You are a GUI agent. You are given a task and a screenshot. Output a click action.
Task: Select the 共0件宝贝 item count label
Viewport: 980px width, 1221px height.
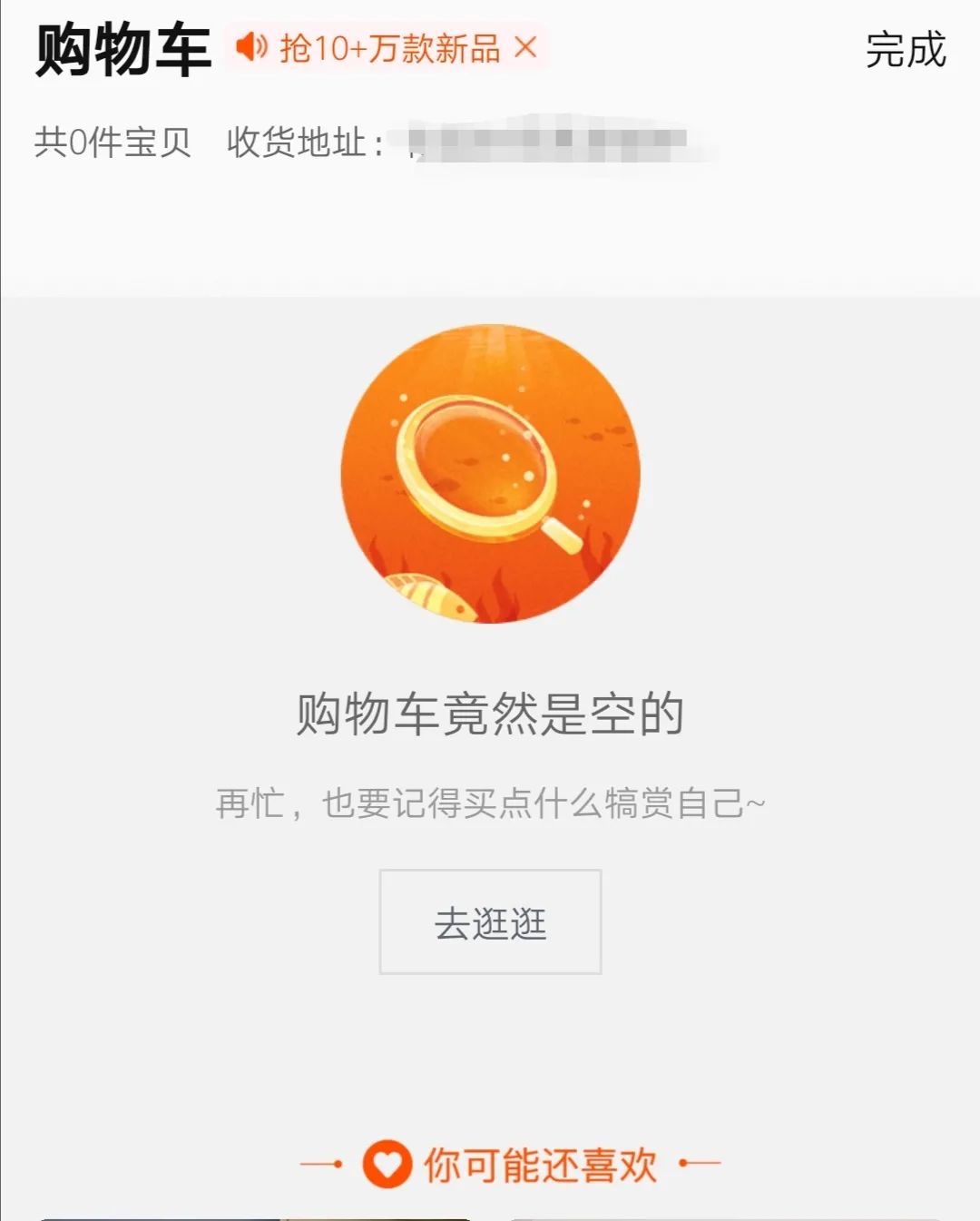[112, 143]
